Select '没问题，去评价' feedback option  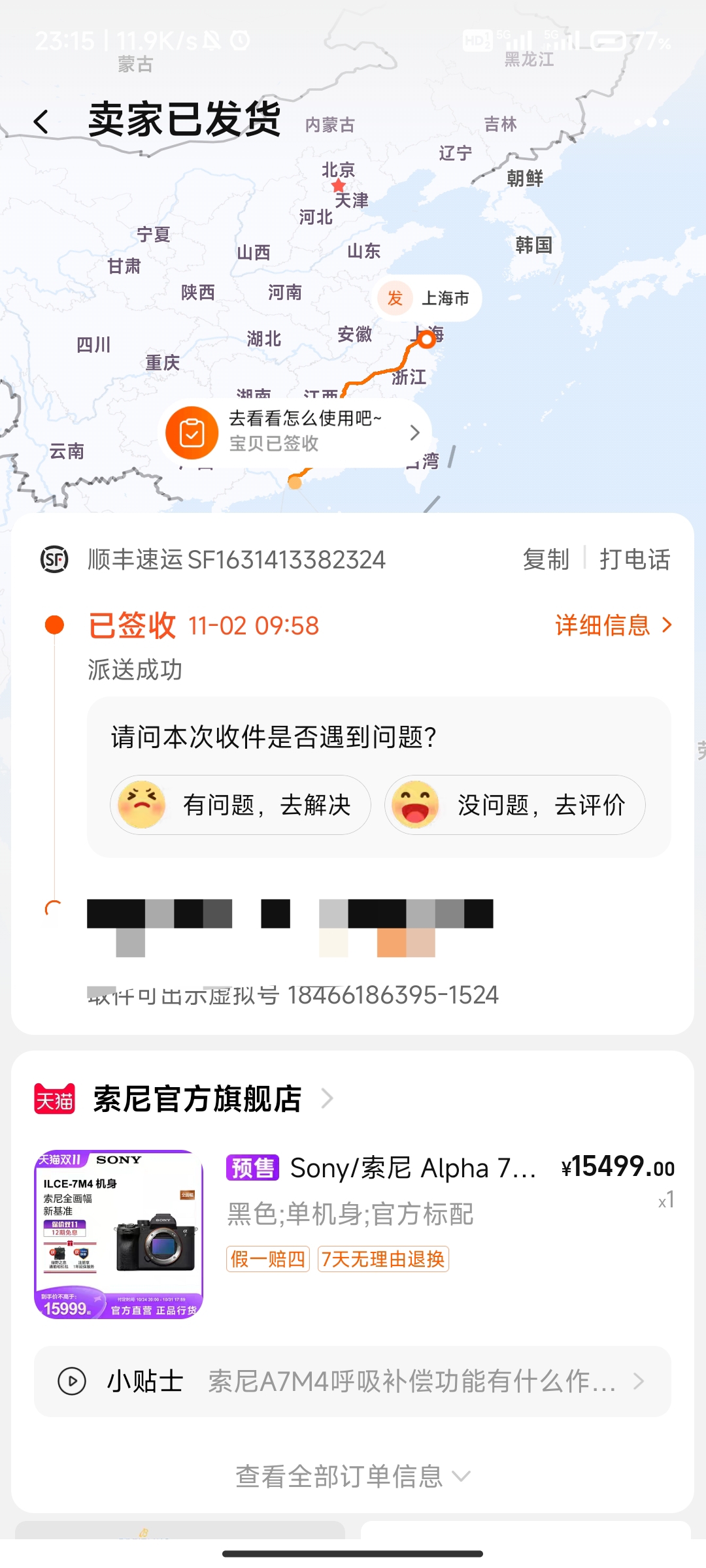(x=515, y=805)
